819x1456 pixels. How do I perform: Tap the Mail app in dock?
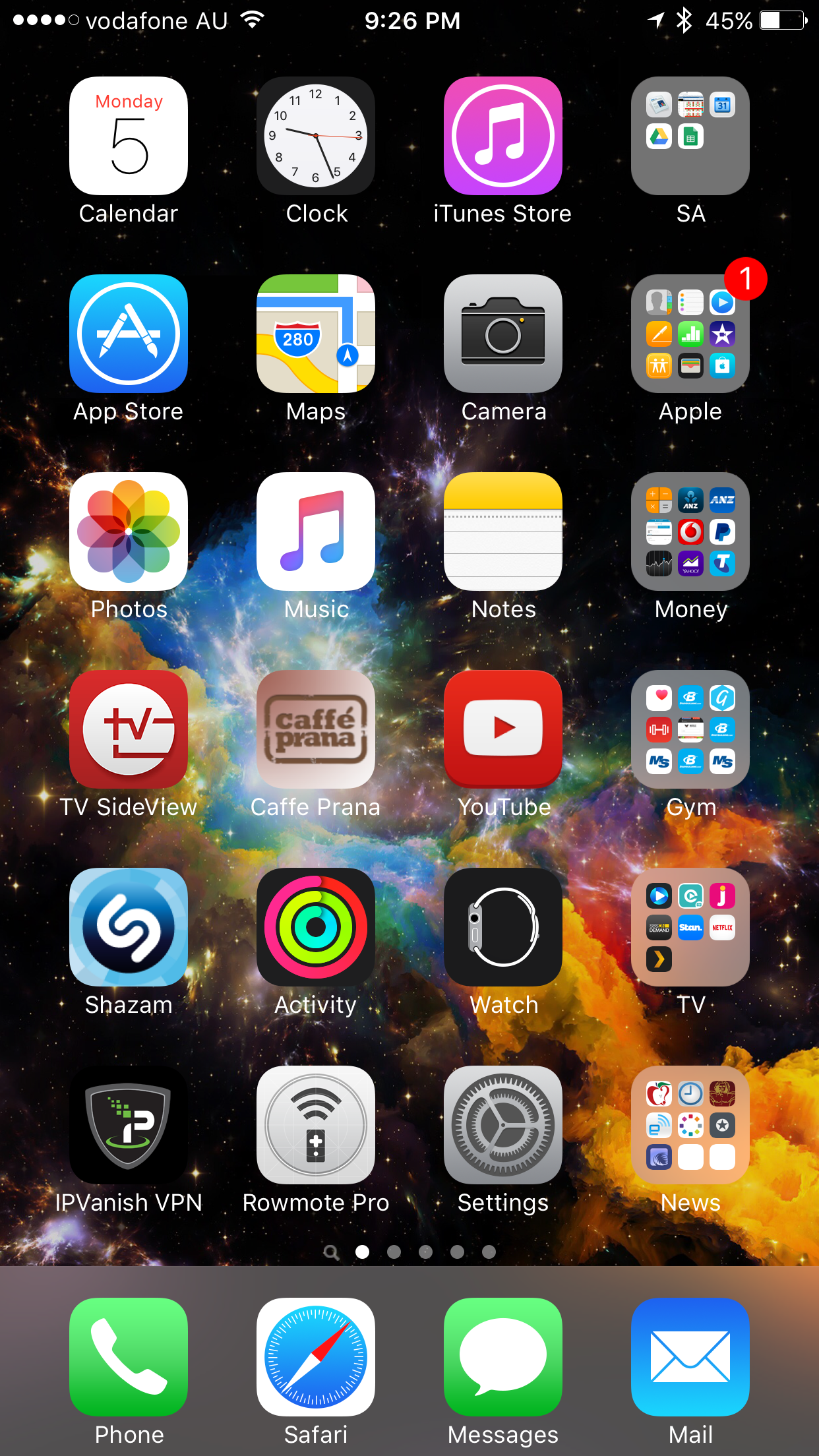690,1357
